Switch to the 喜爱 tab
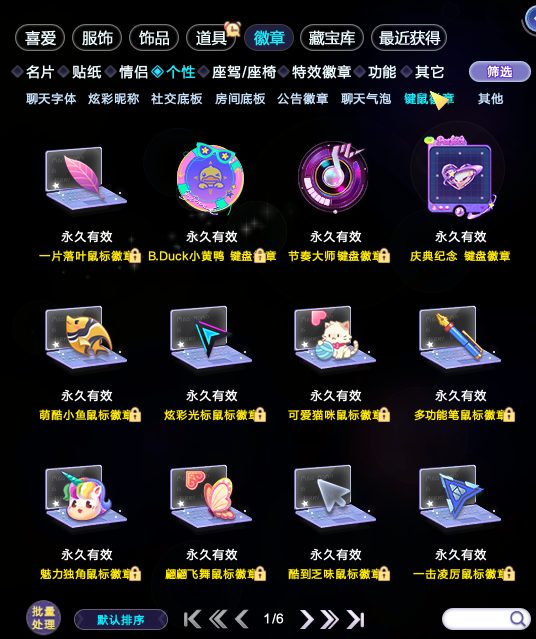The height and width of the screenshot is (639, 536). (x=40, y=38)
